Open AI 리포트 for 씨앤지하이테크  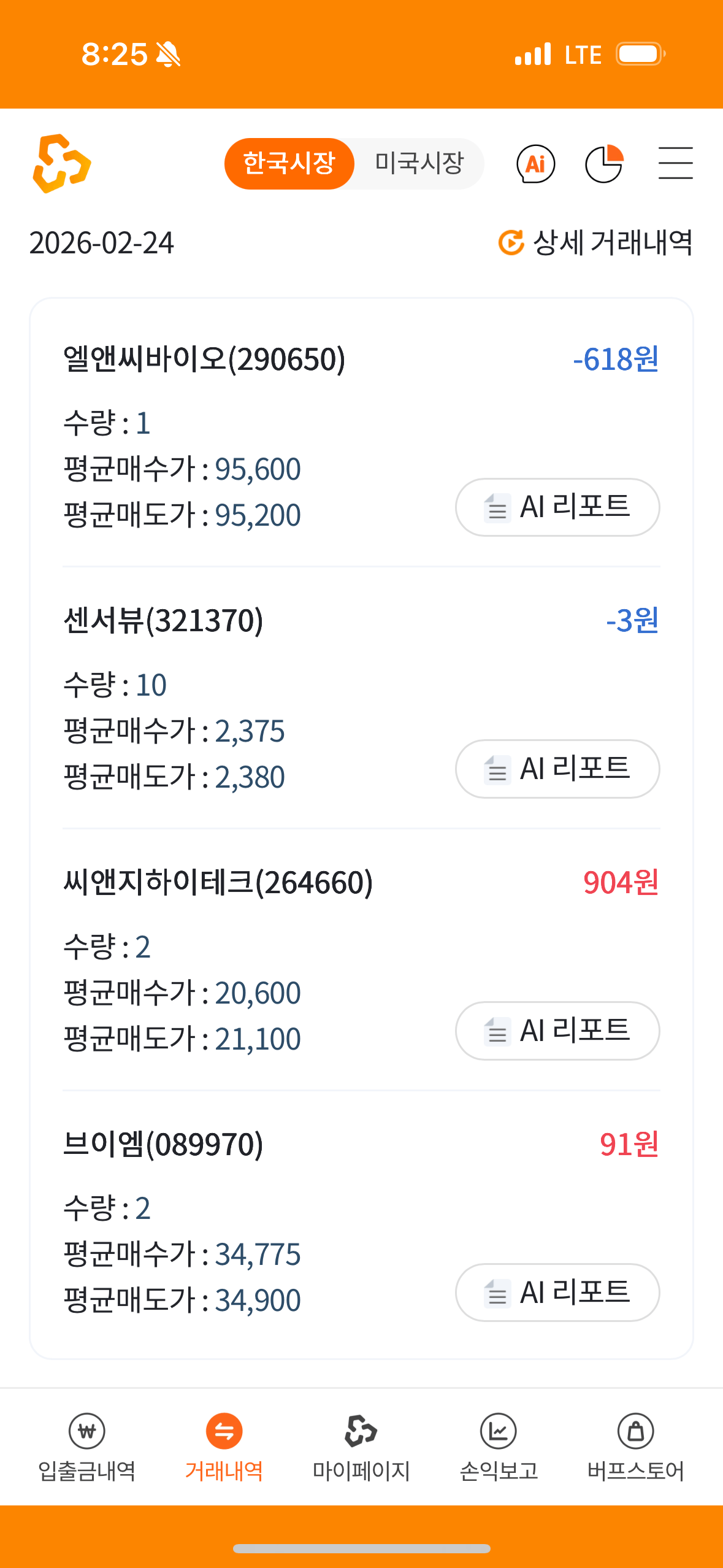pyautogui.click(x=557, y=1031)
